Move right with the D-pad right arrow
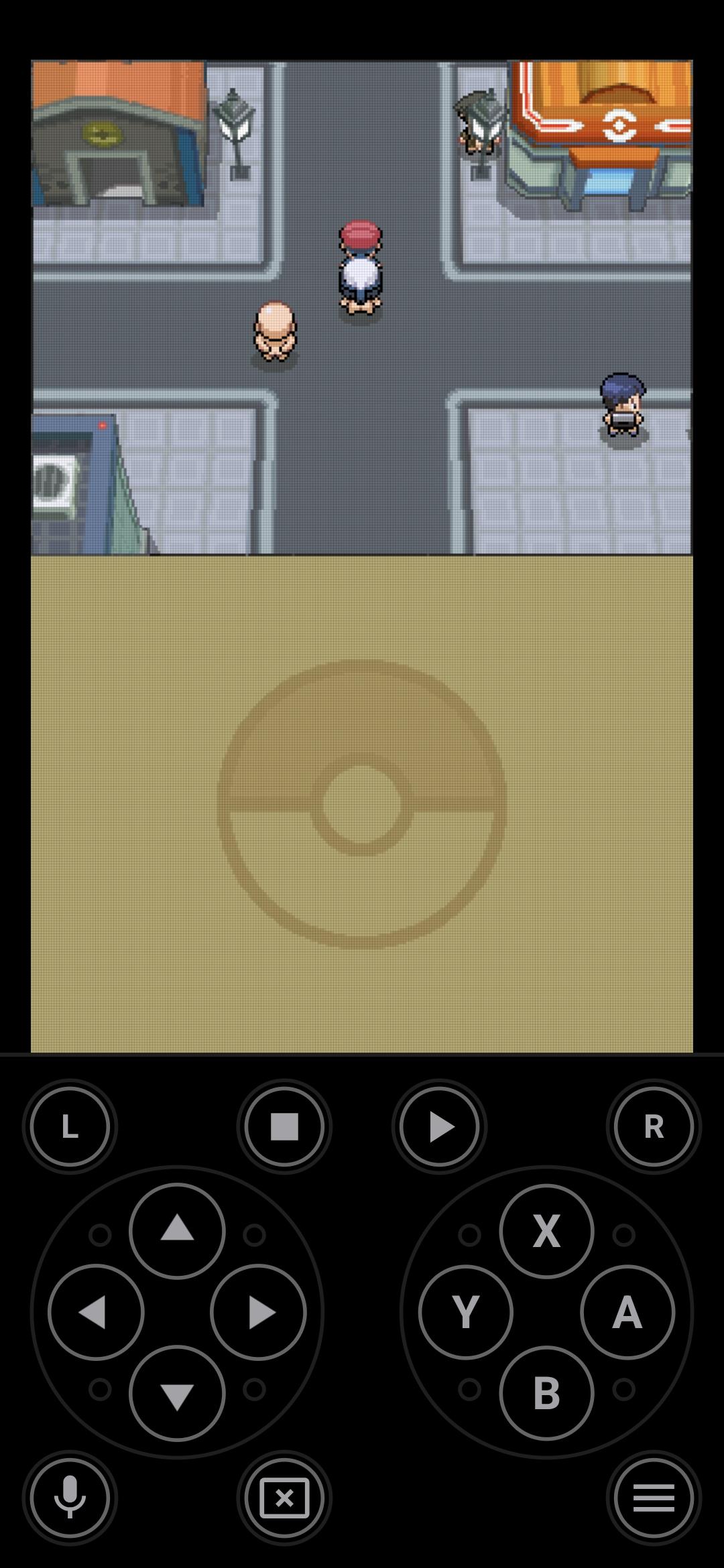Screen dimensions: 724x1568 point(258,1311)
